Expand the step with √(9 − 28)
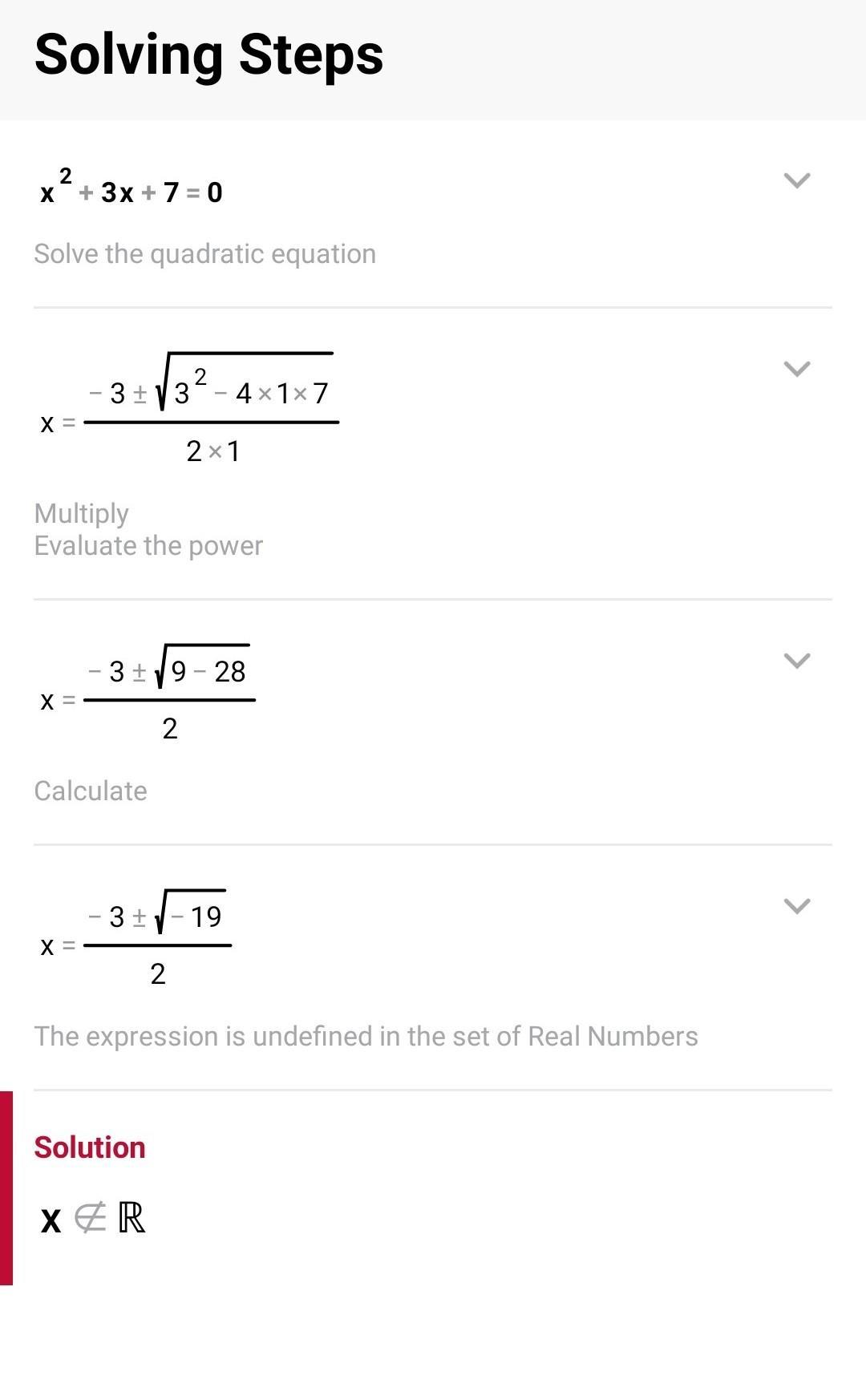 coord(796,661)
